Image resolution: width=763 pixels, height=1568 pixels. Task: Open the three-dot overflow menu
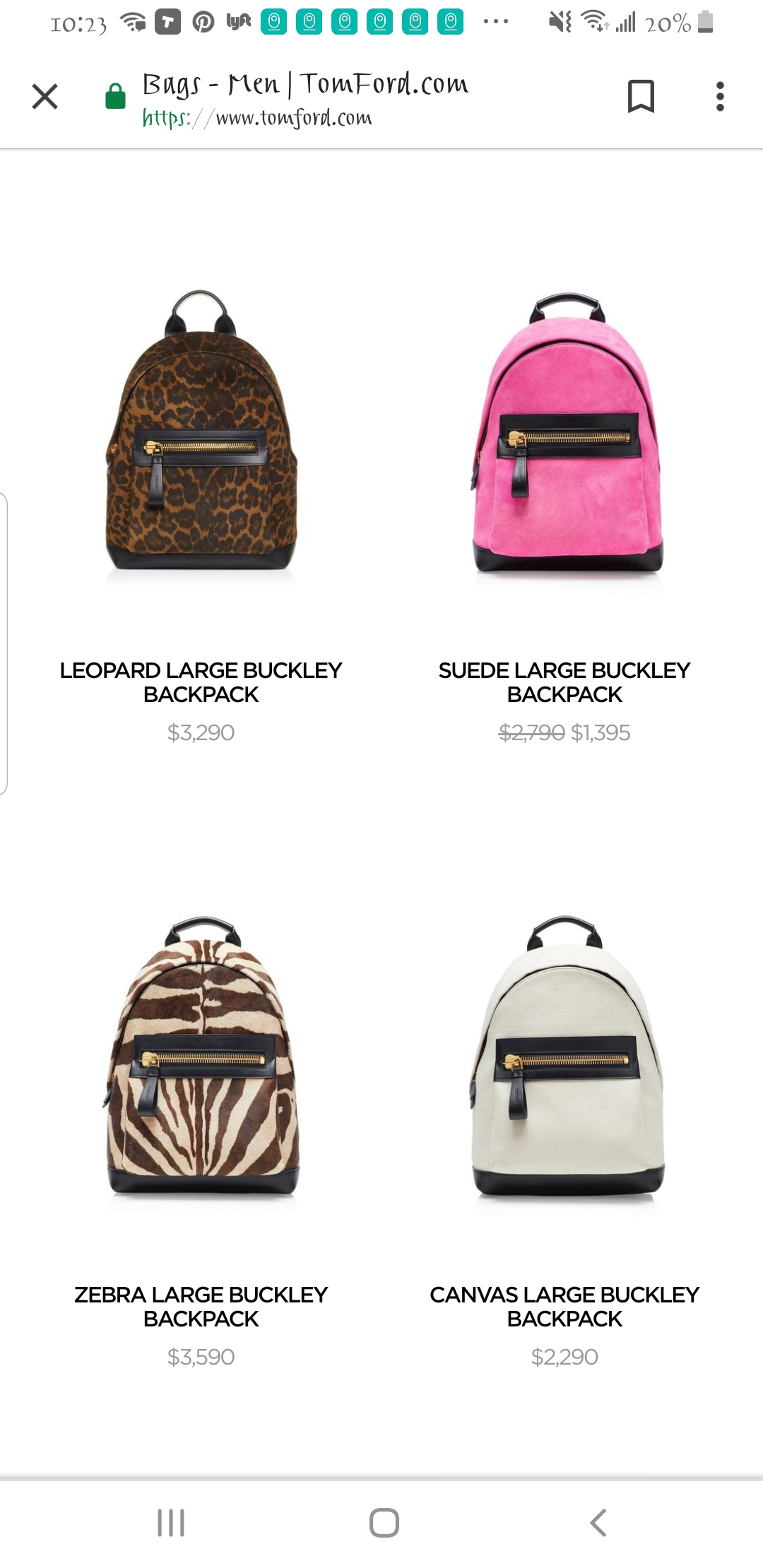point(720,97)
